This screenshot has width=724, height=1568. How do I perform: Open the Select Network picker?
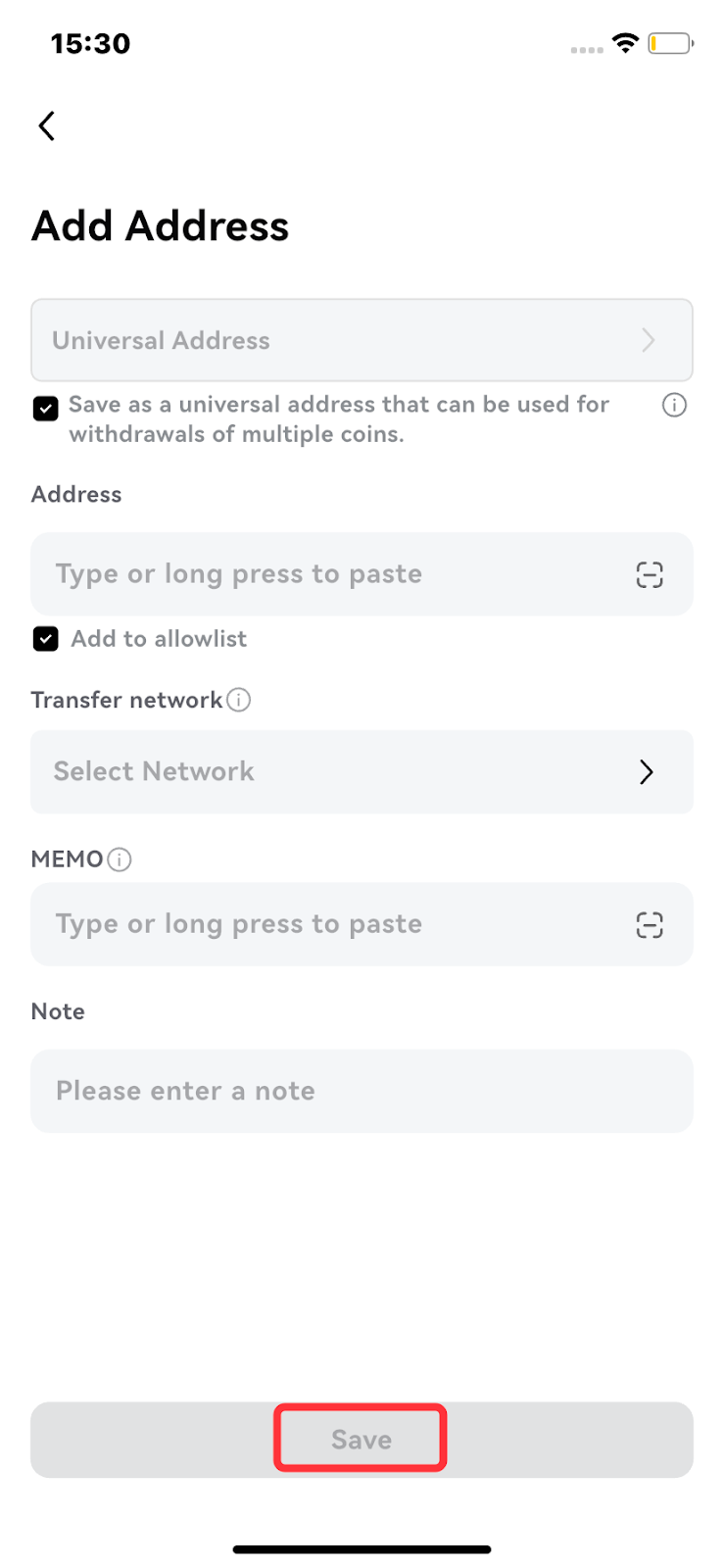[362, 771]
